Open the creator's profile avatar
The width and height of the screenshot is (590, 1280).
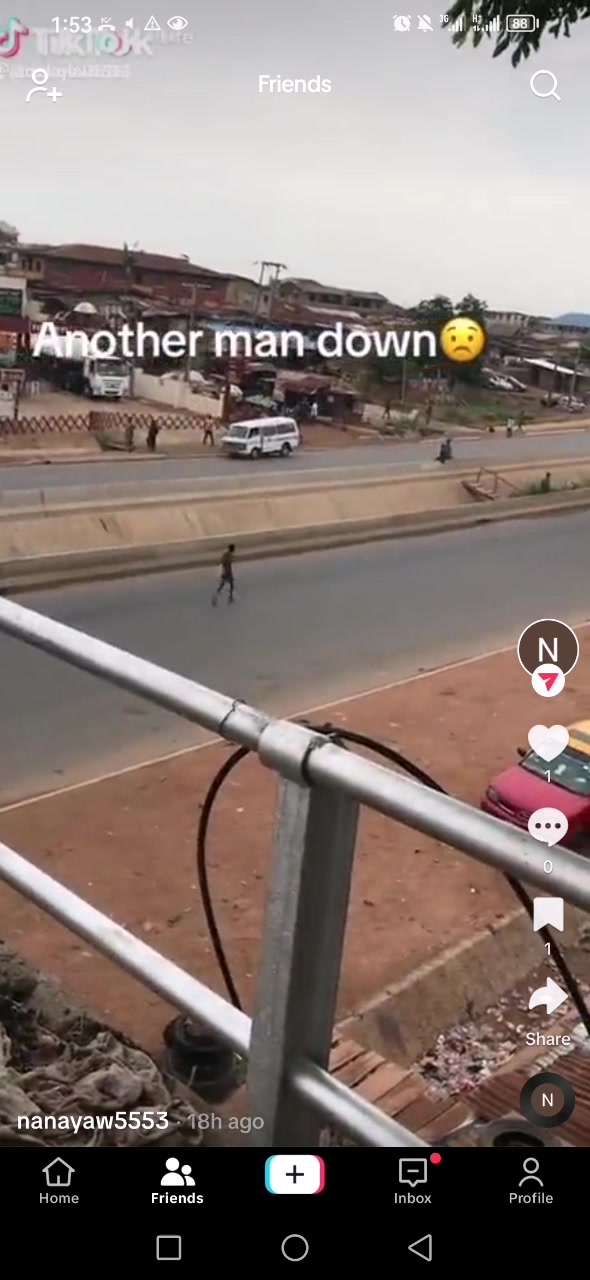pyautogui.click(x=548, y=650)
